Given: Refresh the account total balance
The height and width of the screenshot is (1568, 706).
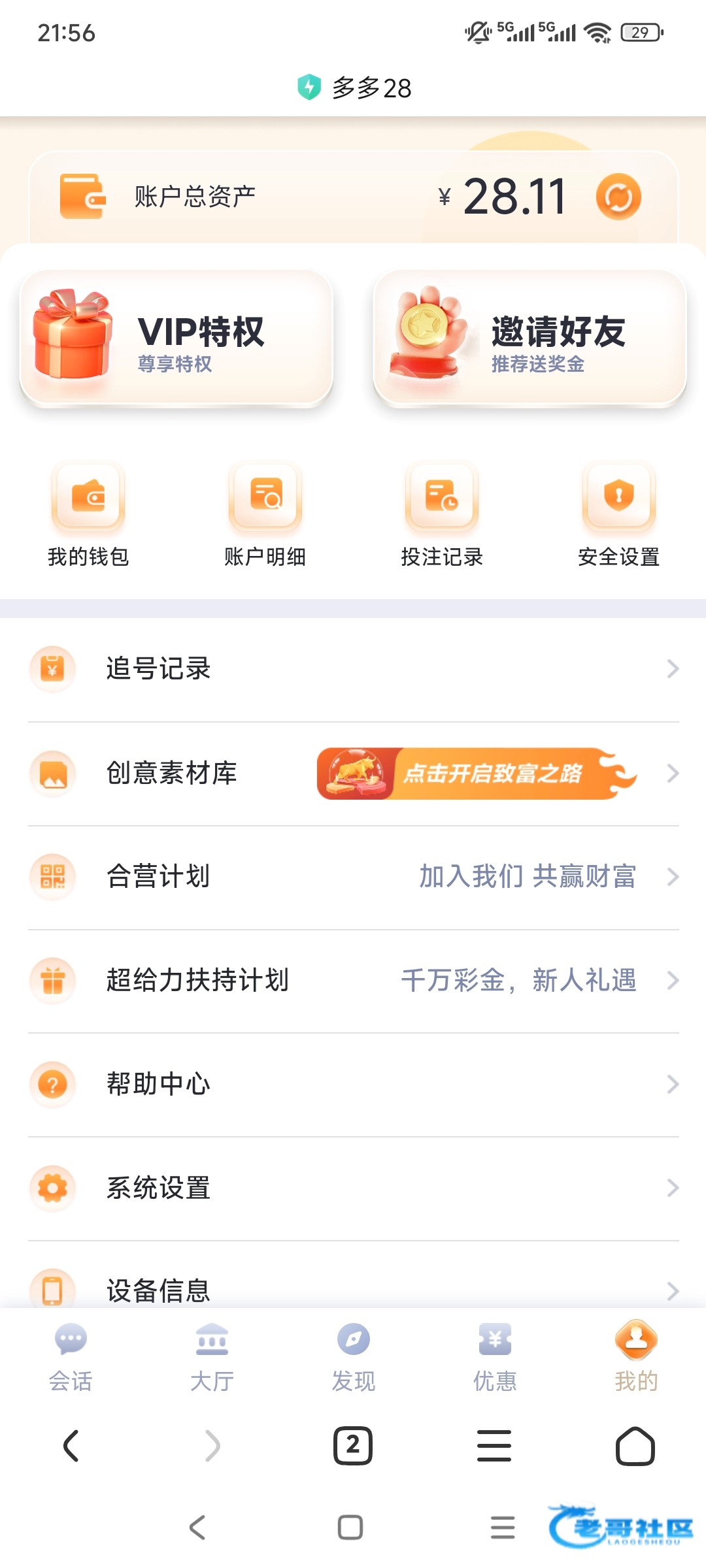Looking at the screenshot, I should coord(618,197).
